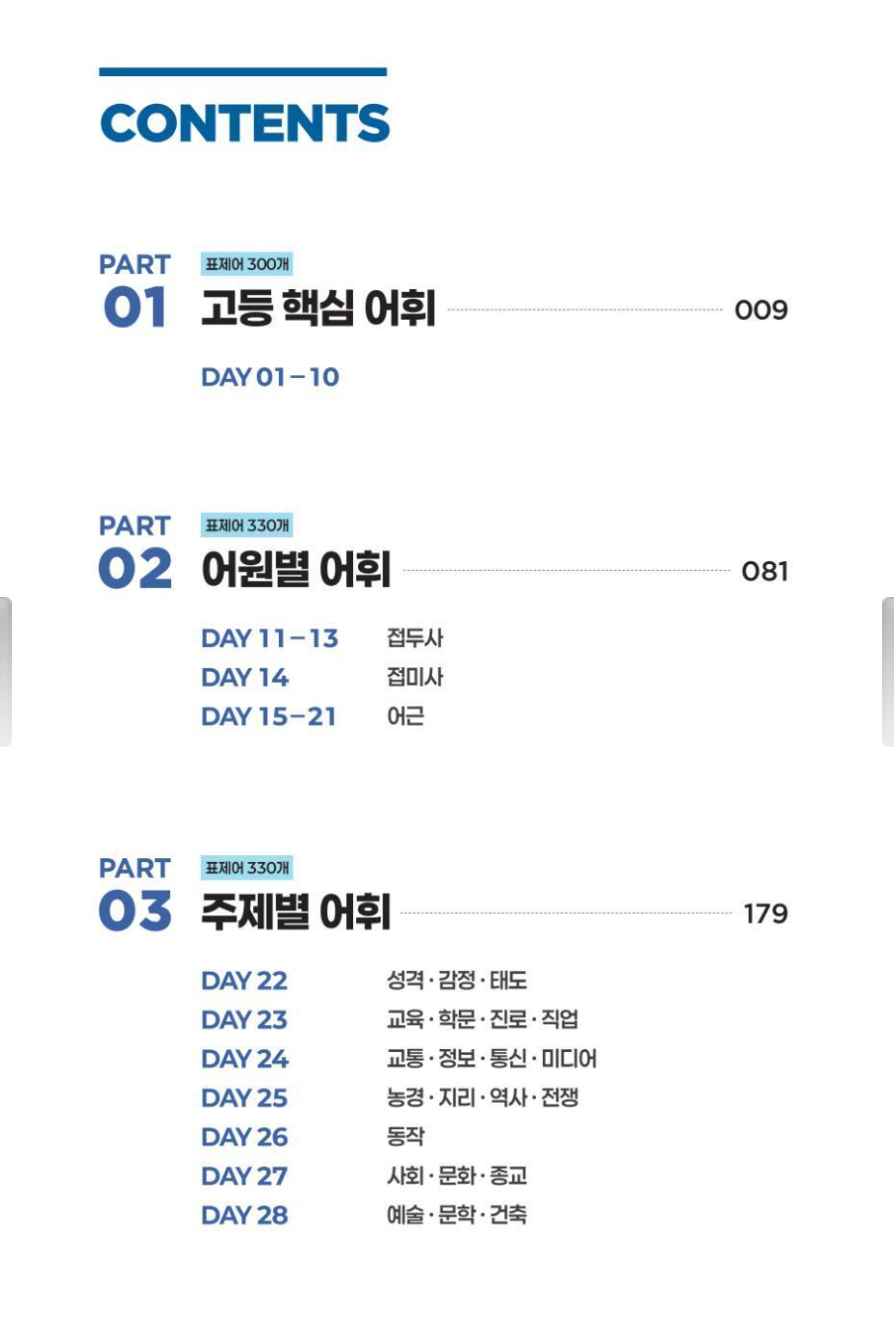Go to the next page handle
Viewport: 894px width, 1342px height.
tap(887, 672)
